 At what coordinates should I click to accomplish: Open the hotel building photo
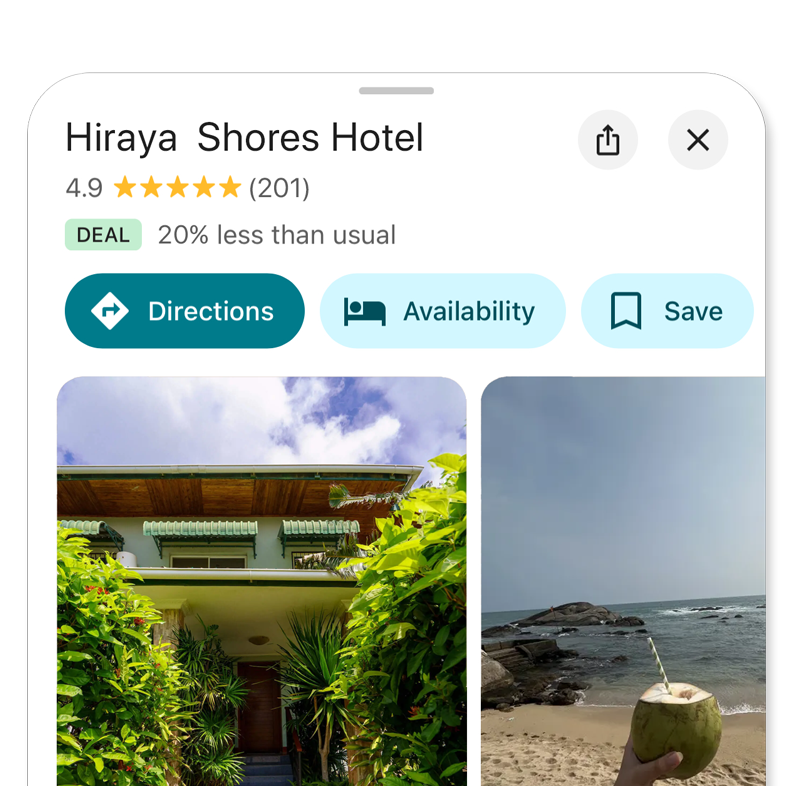(x=261, y=580)
